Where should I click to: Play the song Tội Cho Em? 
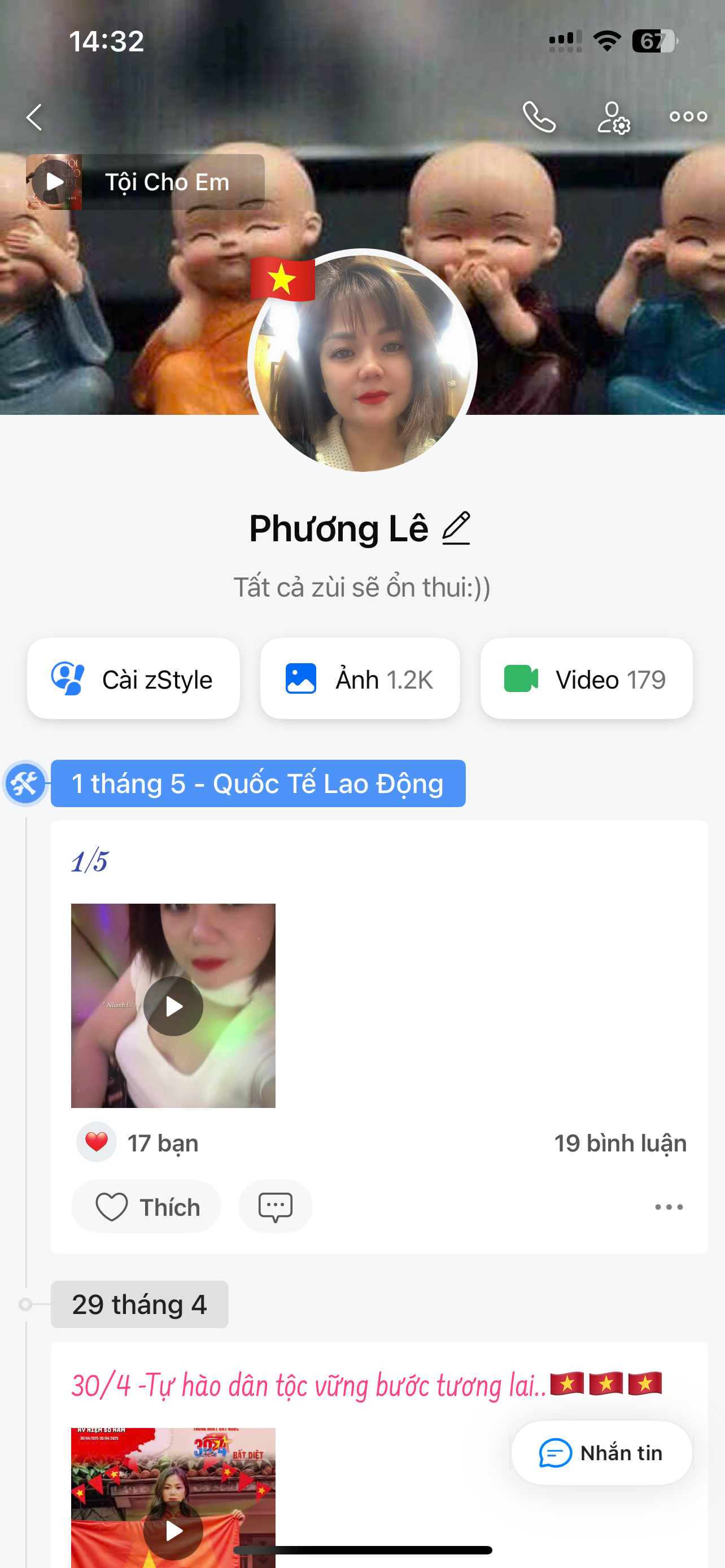click(x=55, y=182)
